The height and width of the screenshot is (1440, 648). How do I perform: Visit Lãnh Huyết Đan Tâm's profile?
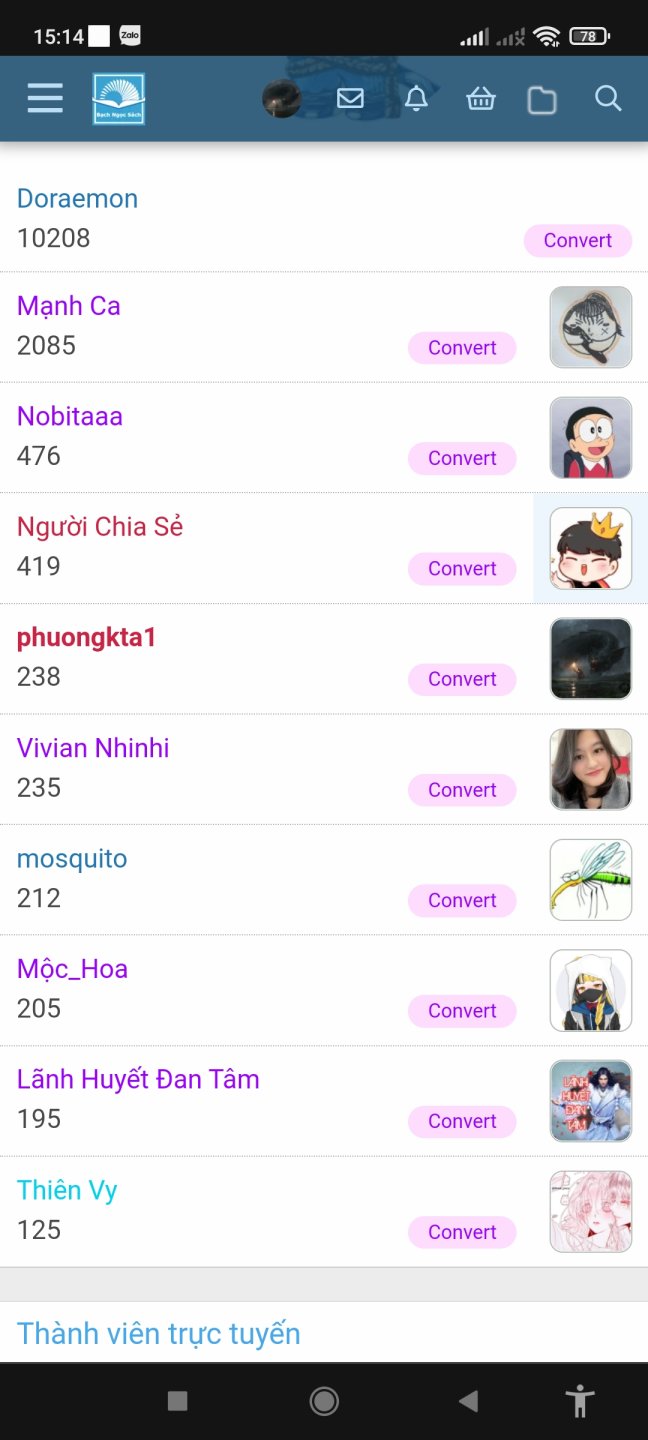[x=138, y=1079]
